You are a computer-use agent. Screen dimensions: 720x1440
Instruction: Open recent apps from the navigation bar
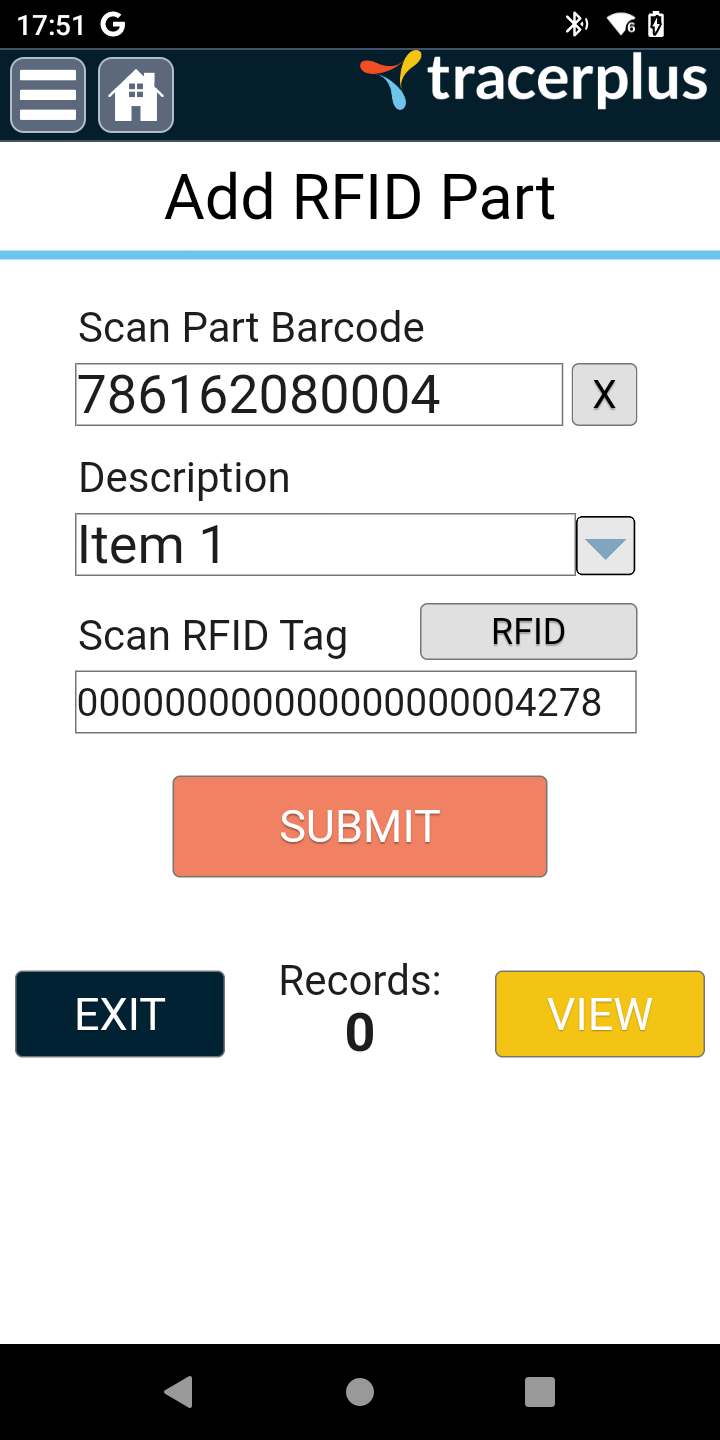point(540,1391)
